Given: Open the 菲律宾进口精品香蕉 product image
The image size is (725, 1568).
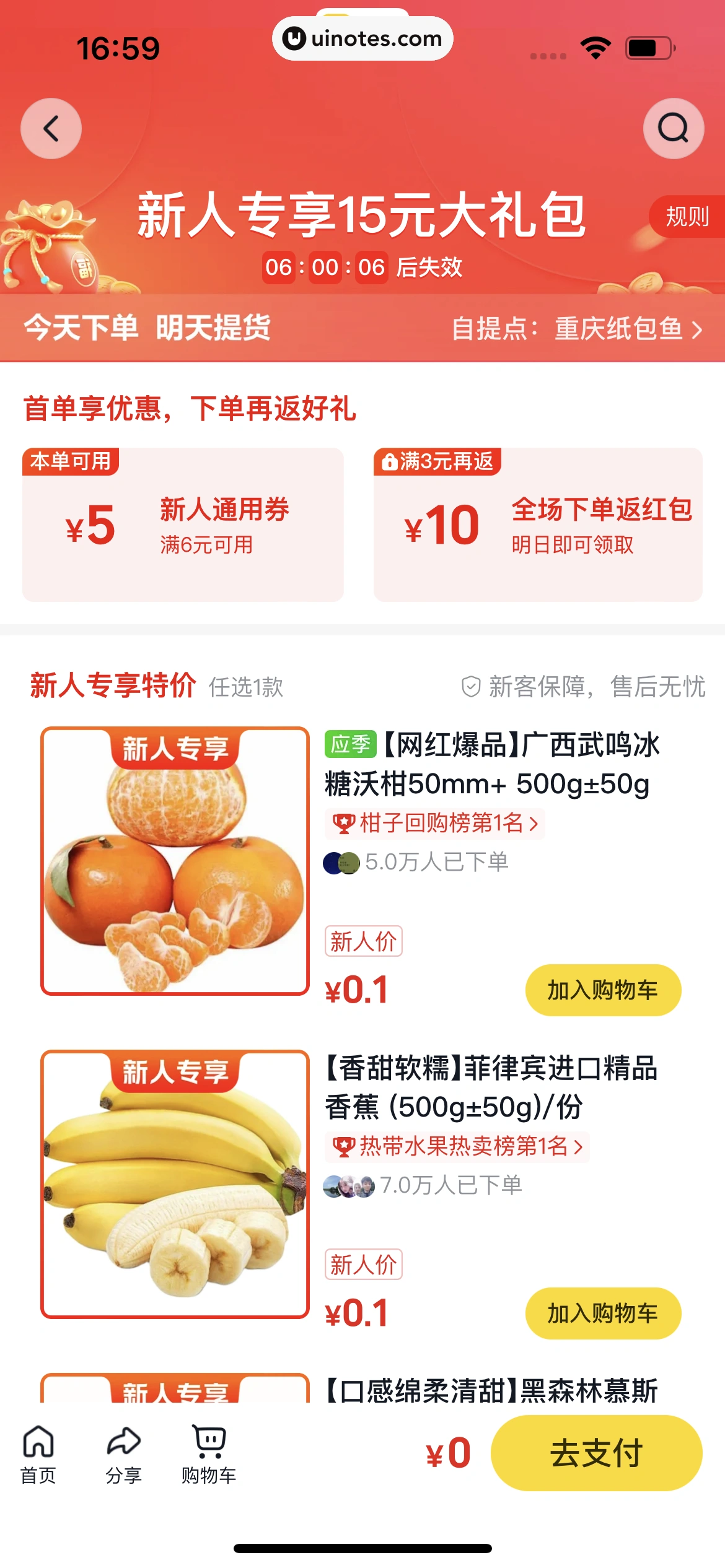Looking at the screenshot, I should (x=175, y=1184).
